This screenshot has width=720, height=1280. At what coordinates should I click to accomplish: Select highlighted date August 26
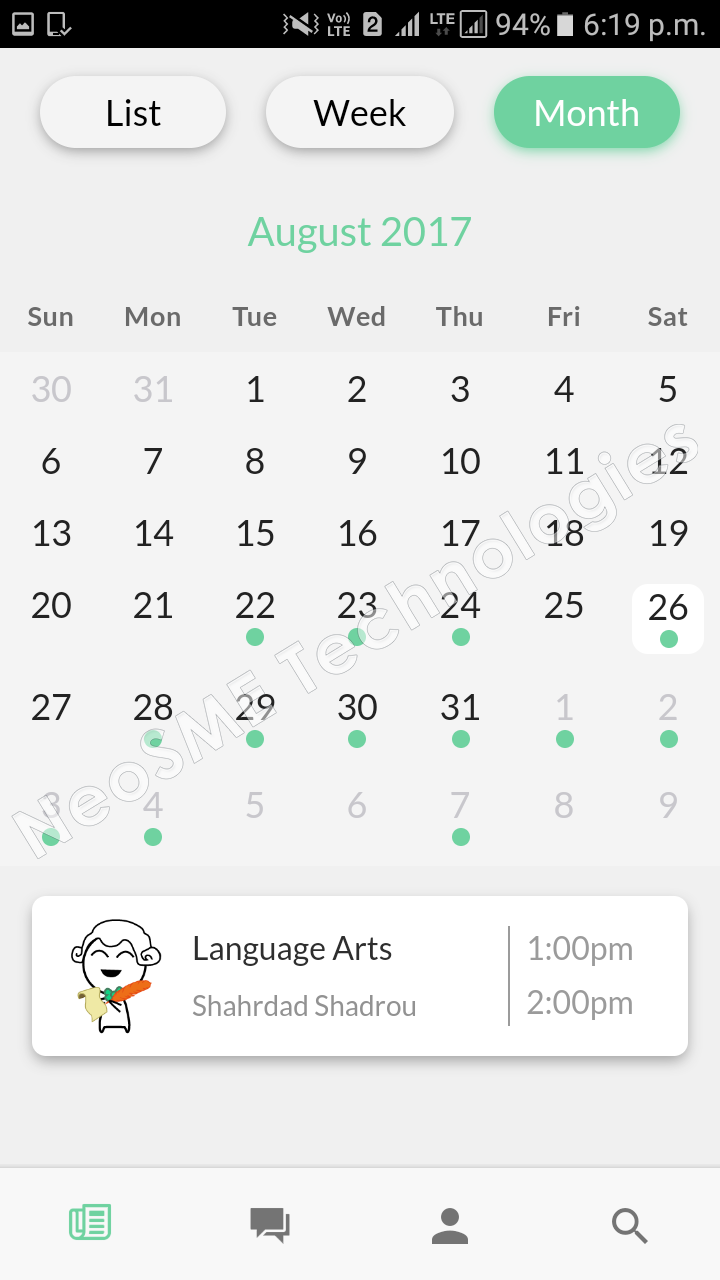pos(668,616)
